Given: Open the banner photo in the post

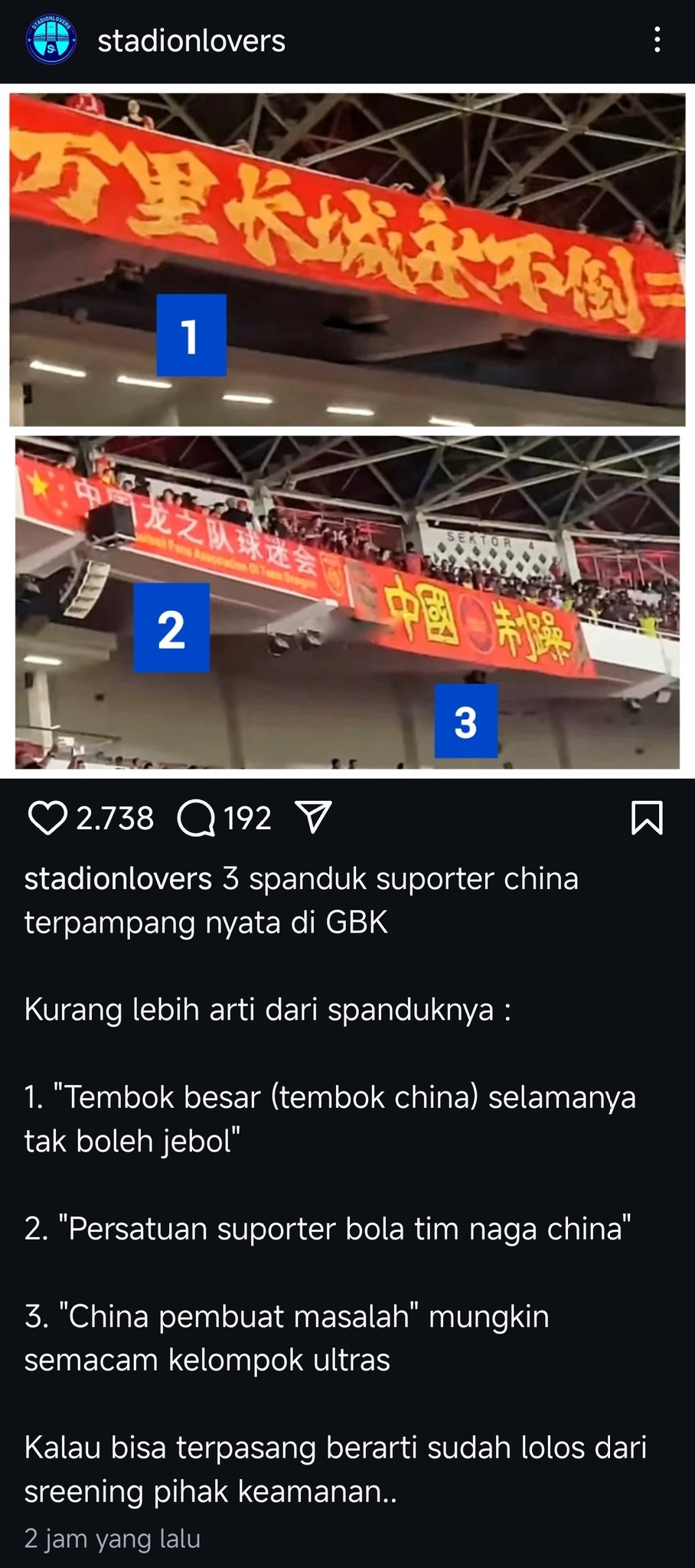Looking at the screenshot, I should (x=347, y=431).
